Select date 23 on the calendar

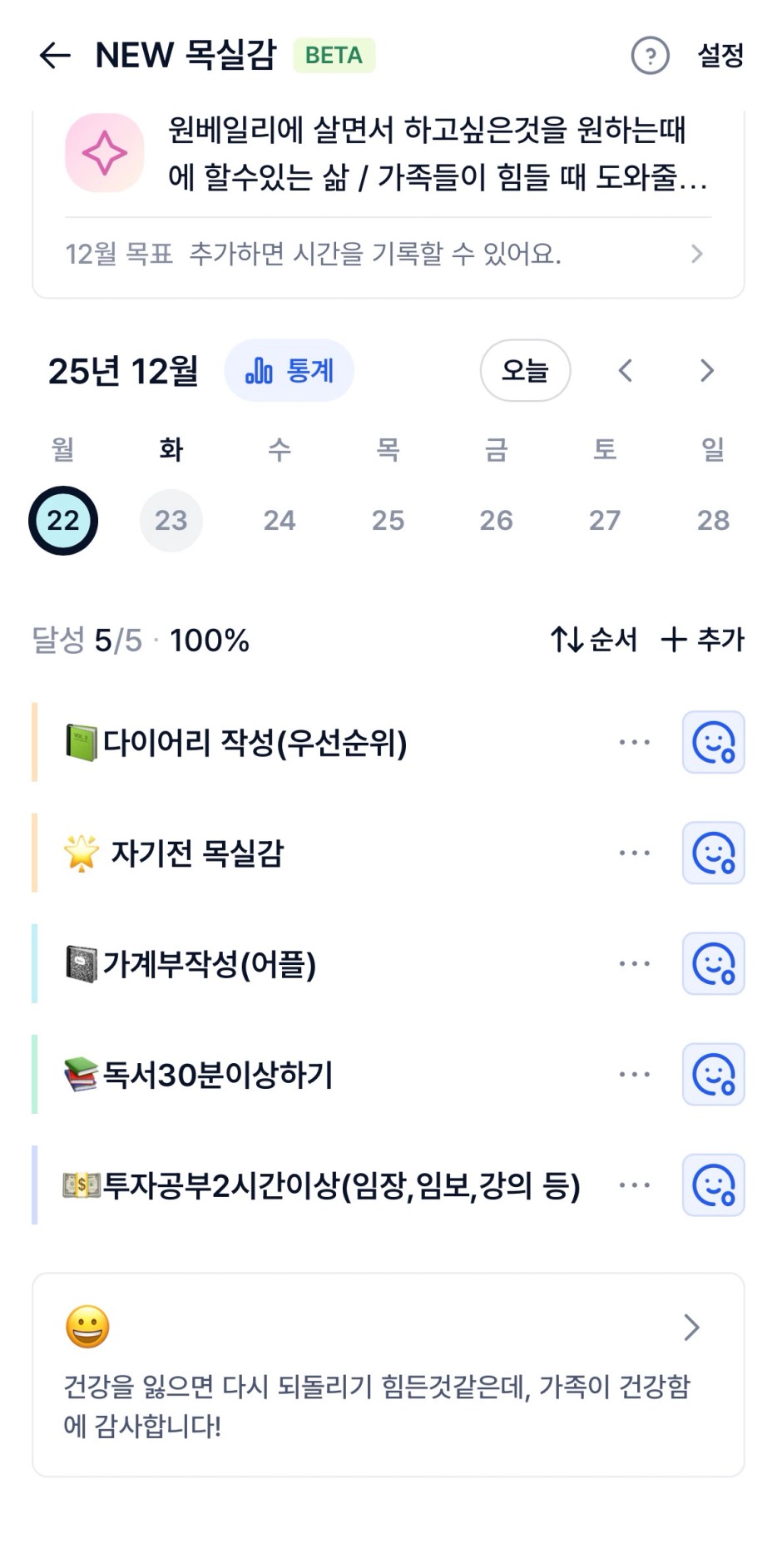point(171,521)
